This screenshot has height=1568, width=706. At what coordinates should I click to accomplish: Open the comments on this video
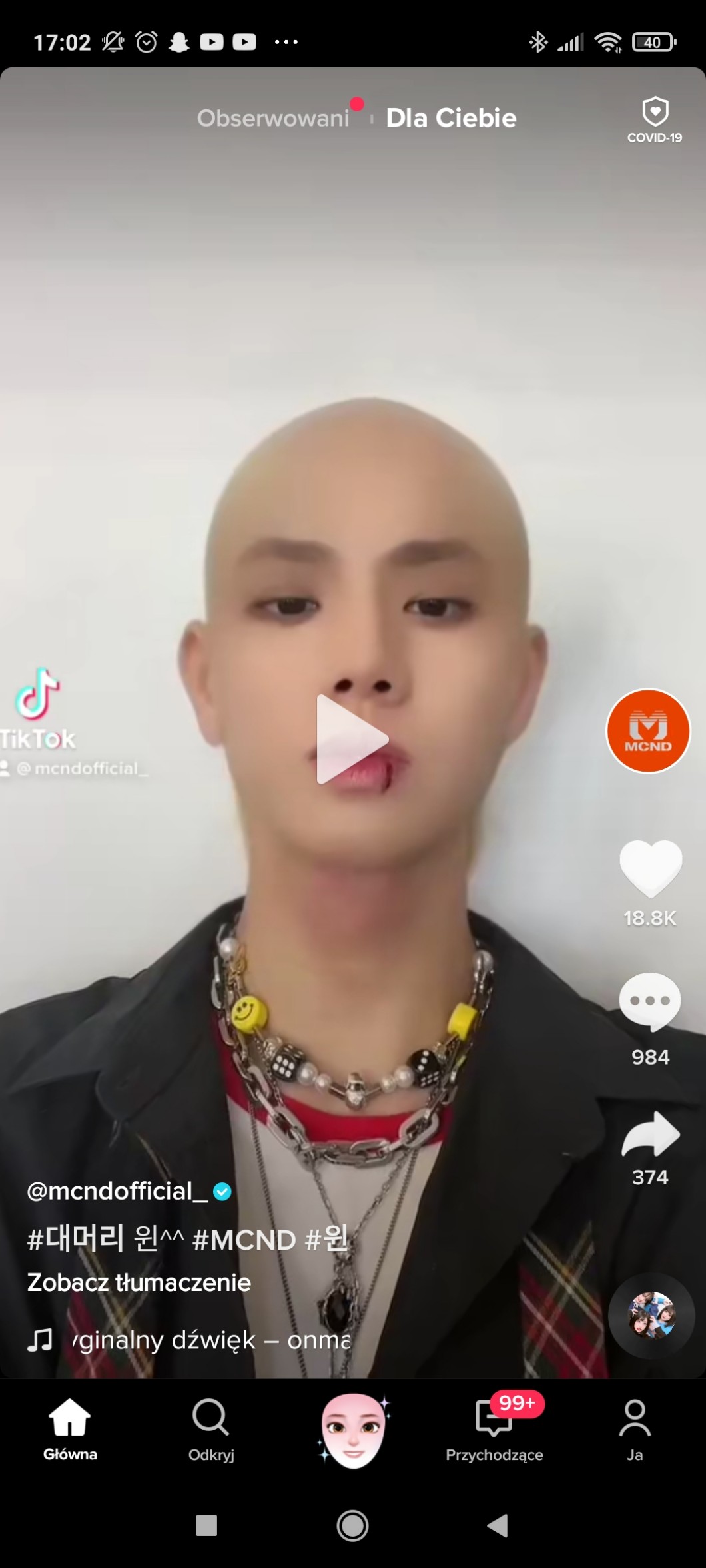pyautogui.click(x=650, y=1001)
